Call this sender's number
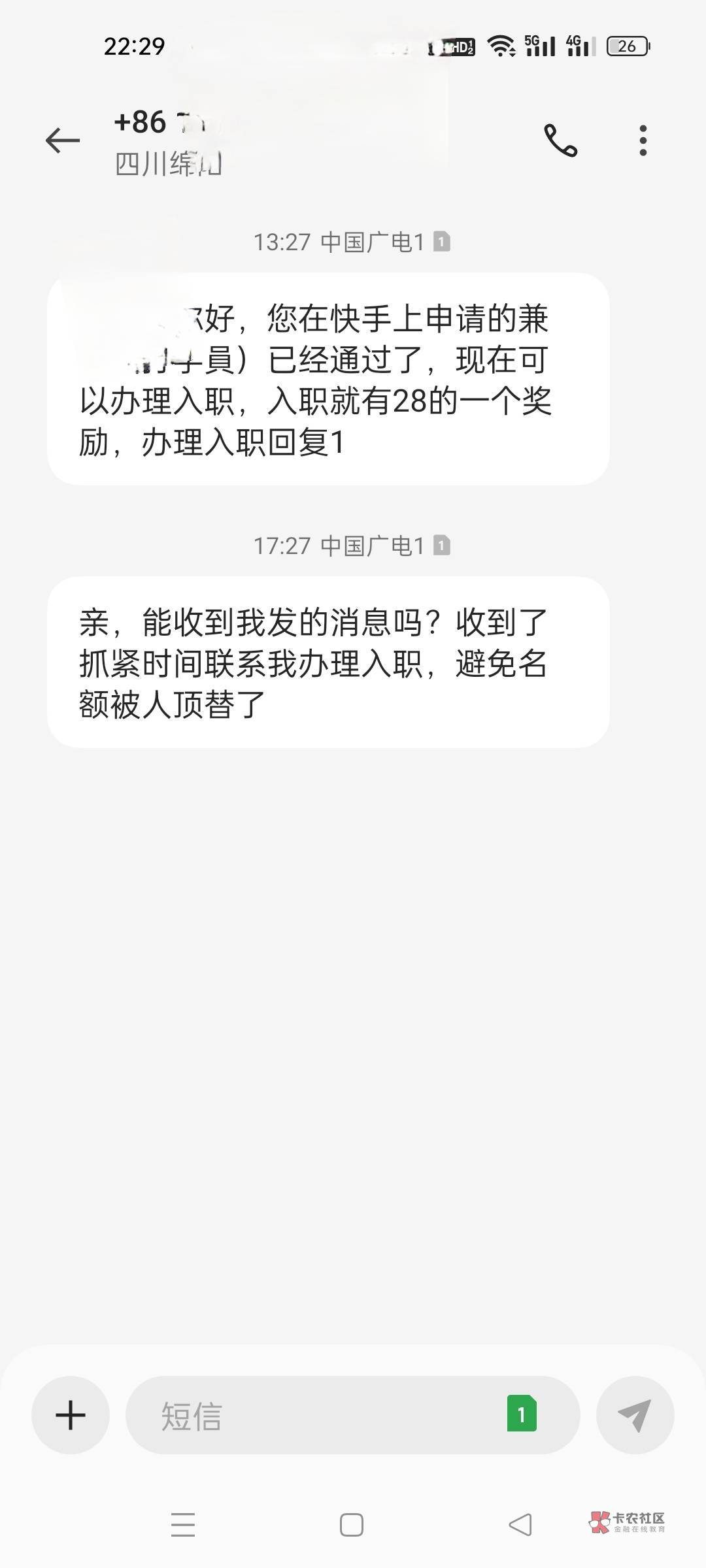Viewport: 706px width, 1568px height. 560,140
